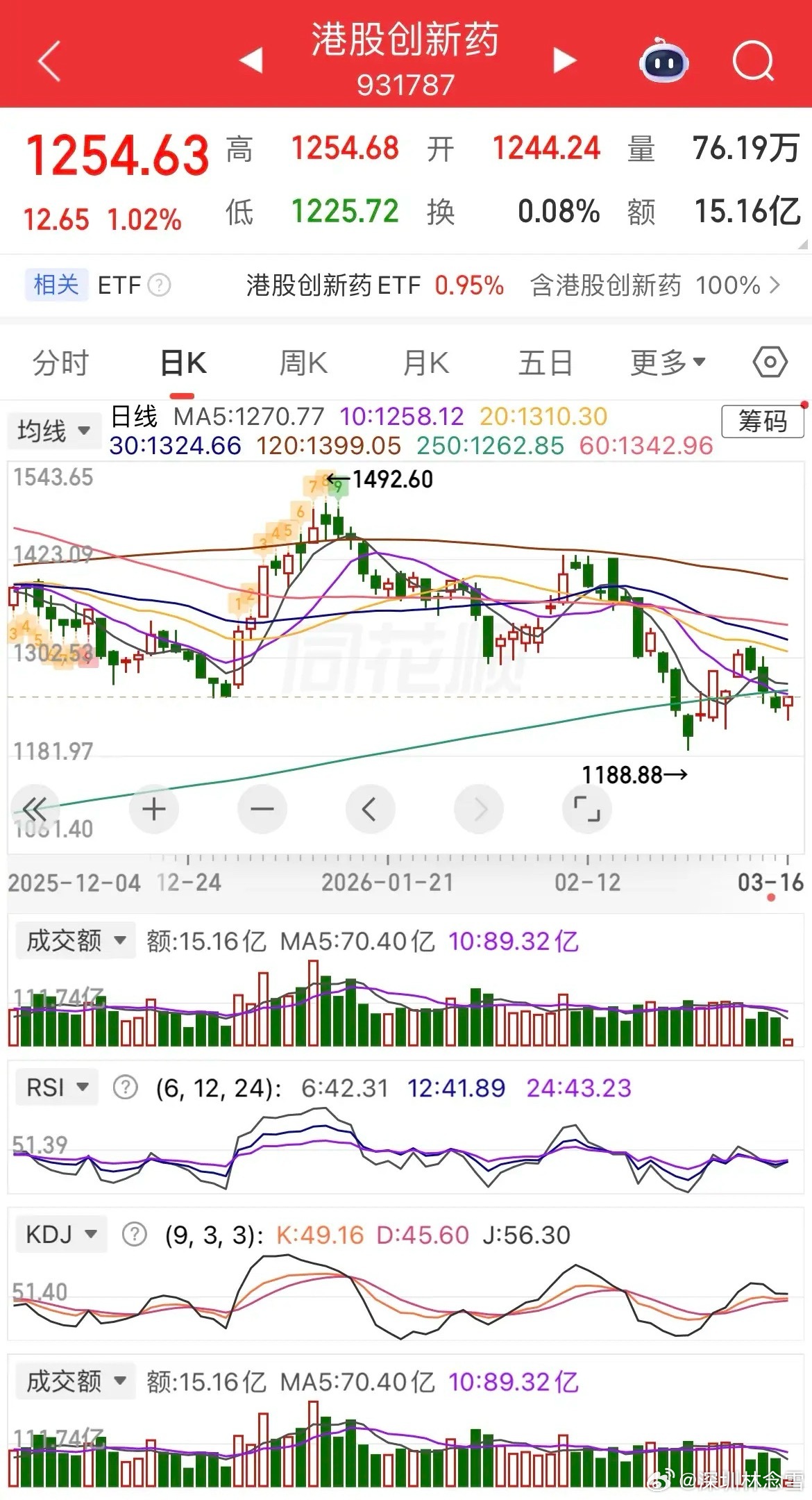This screenshot has height=1500, width=812.
Task: Open the 含港股创新药 100% related ETF link
Action: [x=654, y=285]
